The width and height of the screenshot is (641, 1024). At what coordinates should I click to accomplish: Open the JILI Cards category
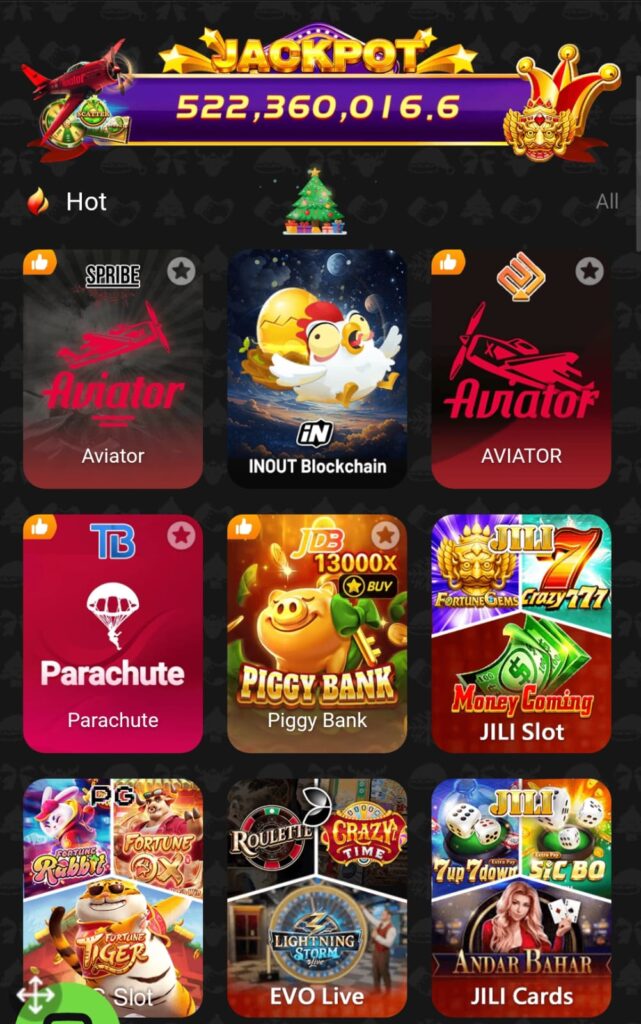click(521, 895)
